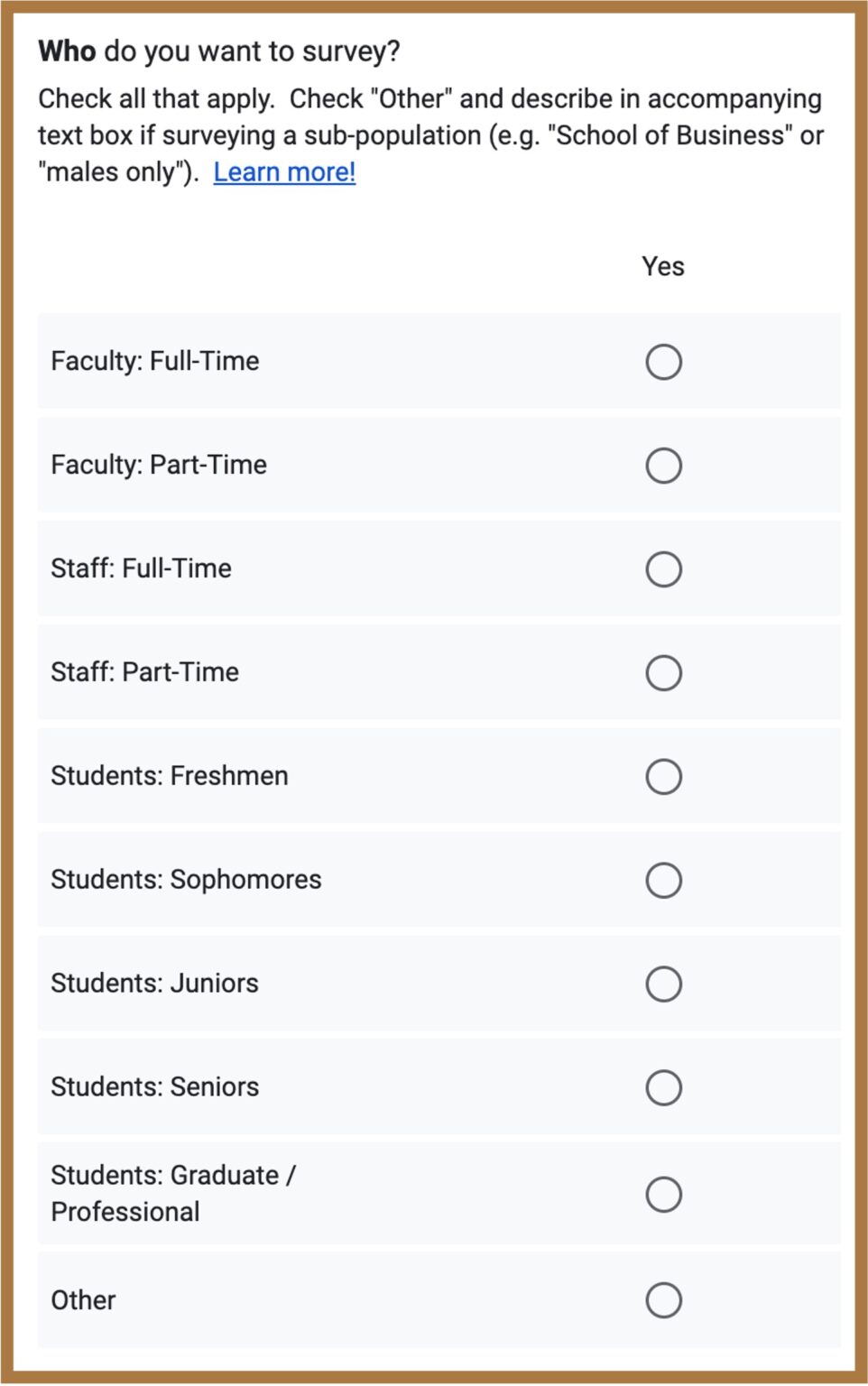
Task: Select Yes for Students: Juniors
Action: (663, 984)
